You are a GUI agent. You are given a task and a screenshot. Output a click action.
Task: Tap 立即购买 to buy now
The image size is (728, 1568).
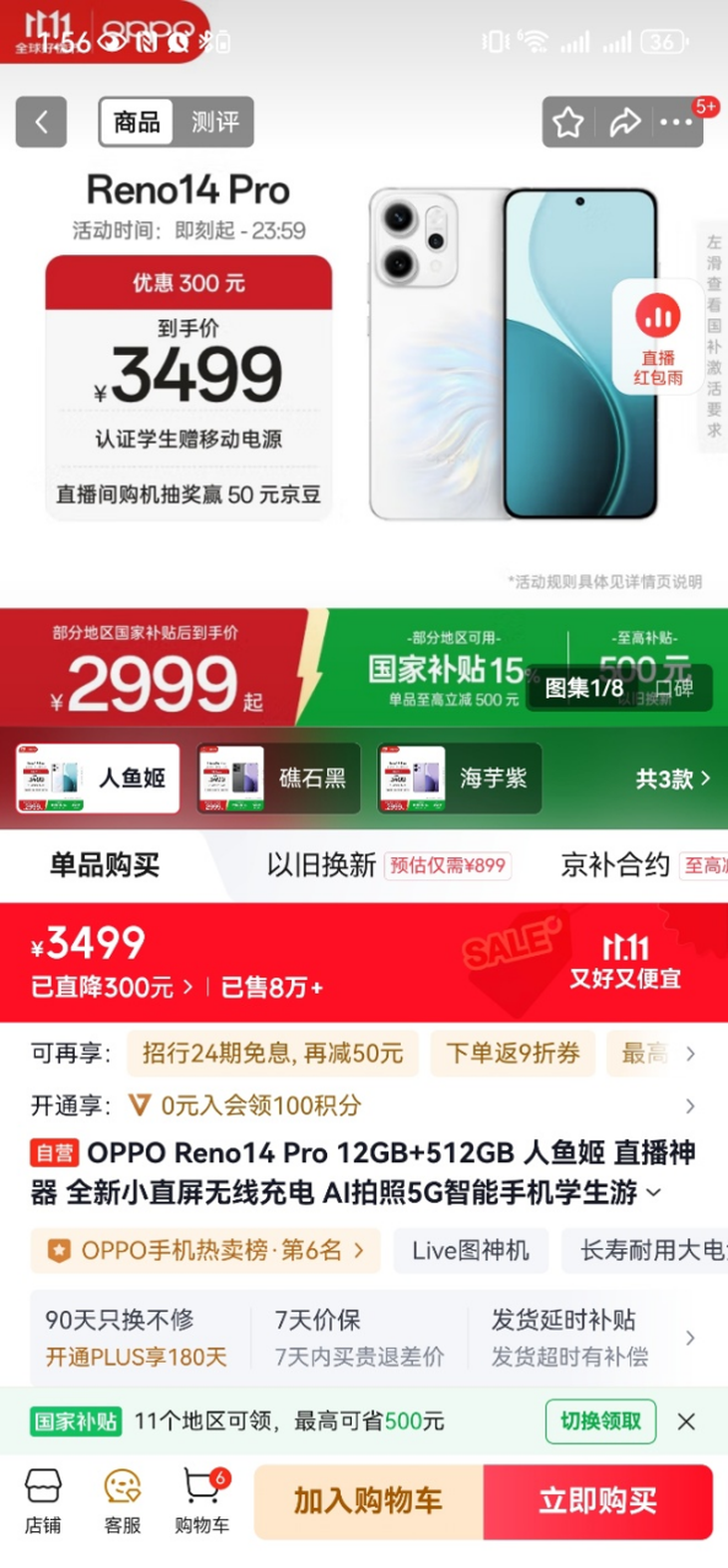click(597, 1501)
